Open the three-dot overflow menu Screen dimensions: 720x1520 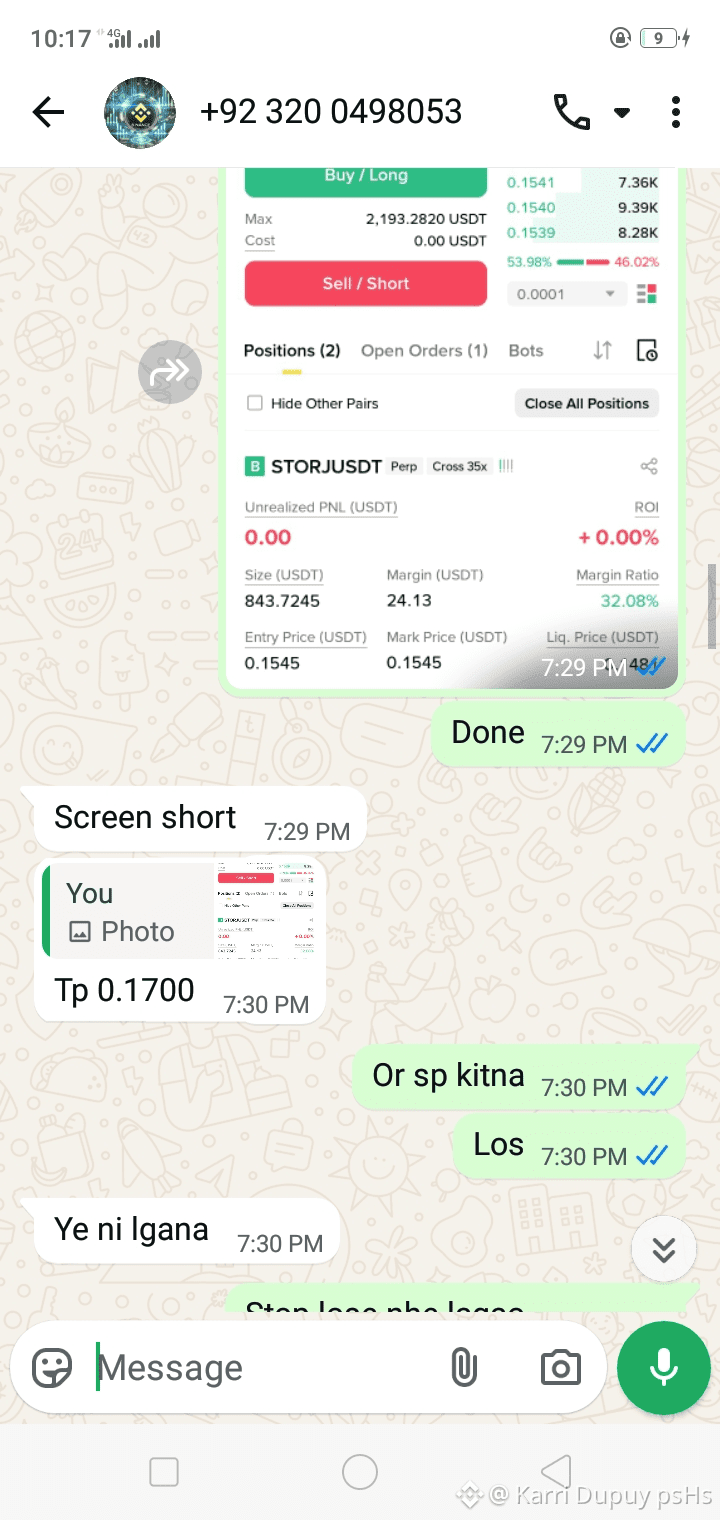point(676,112)
